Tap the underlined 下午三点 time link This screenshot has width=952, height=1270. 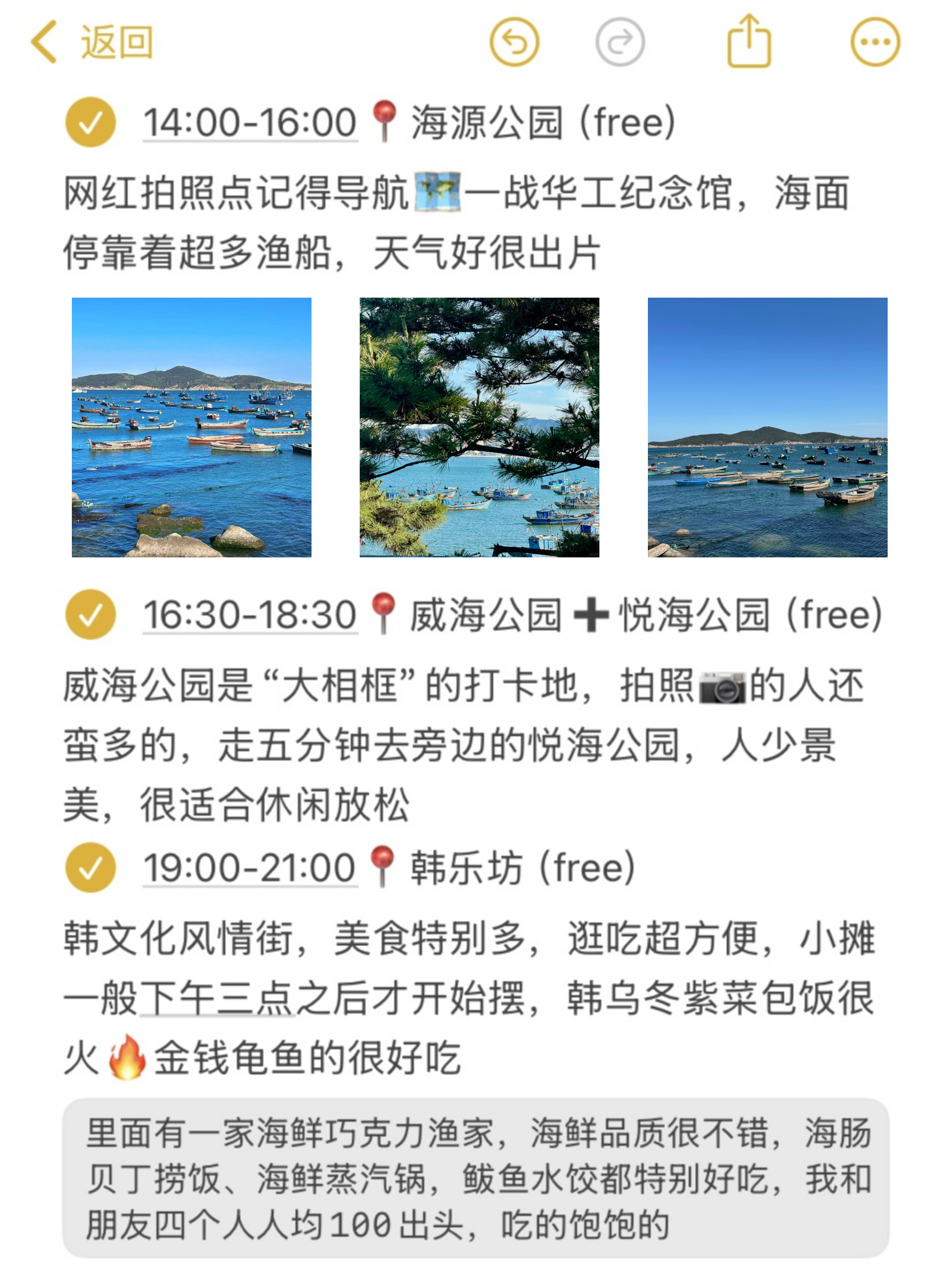click(x=217, y=998)
